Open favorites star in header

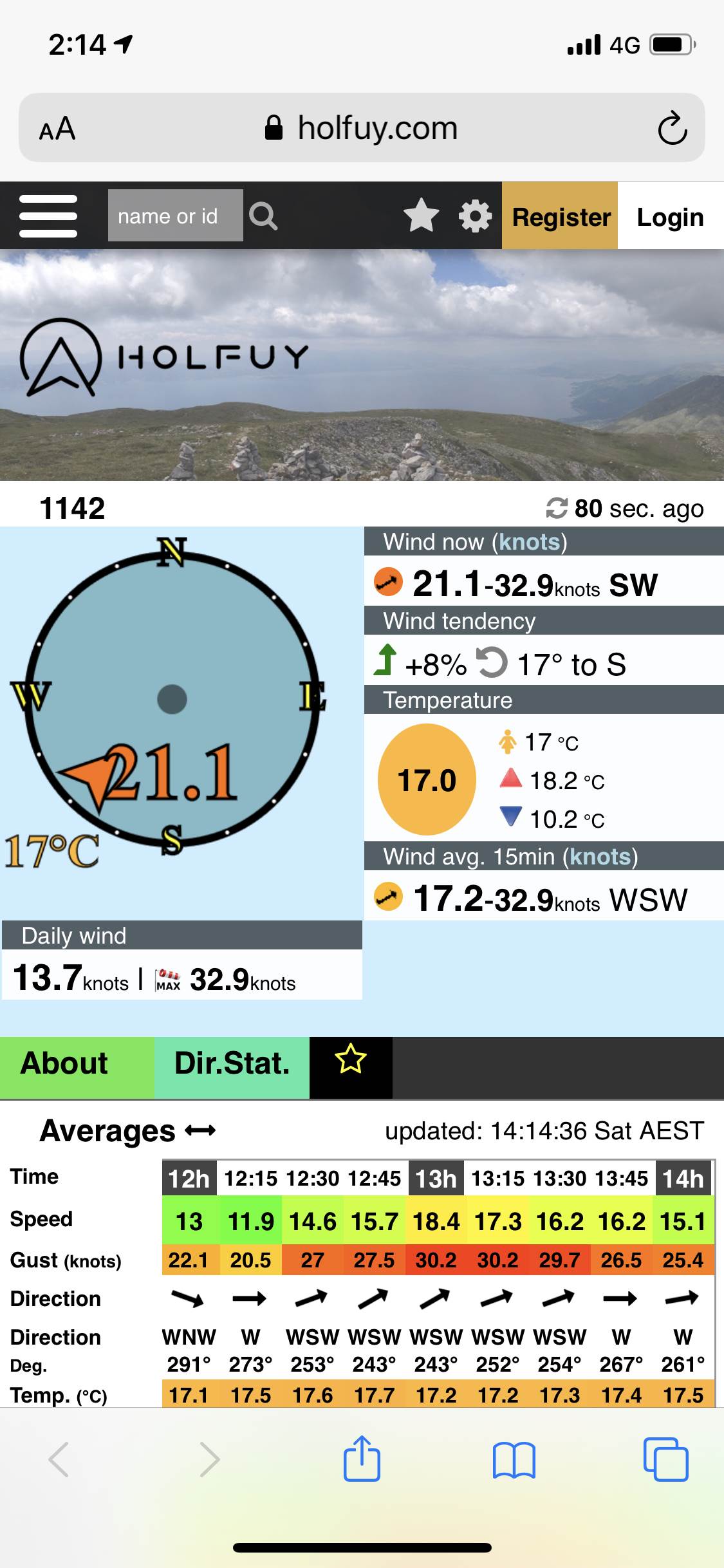(x=422, y=216)
